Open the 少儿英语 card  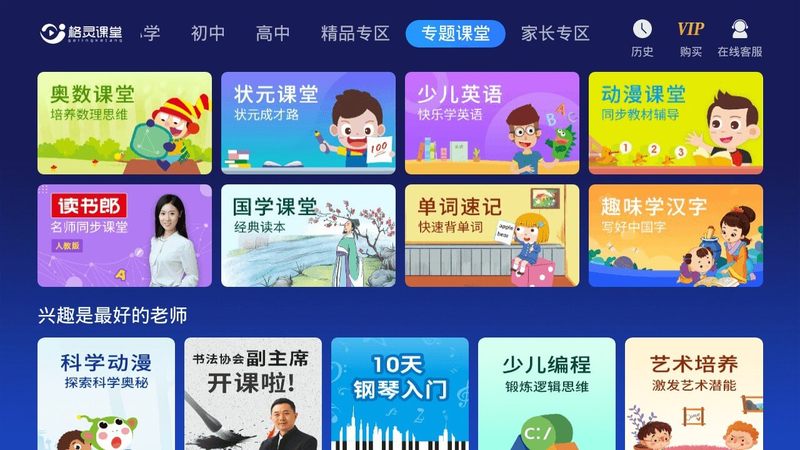[492, 123]
